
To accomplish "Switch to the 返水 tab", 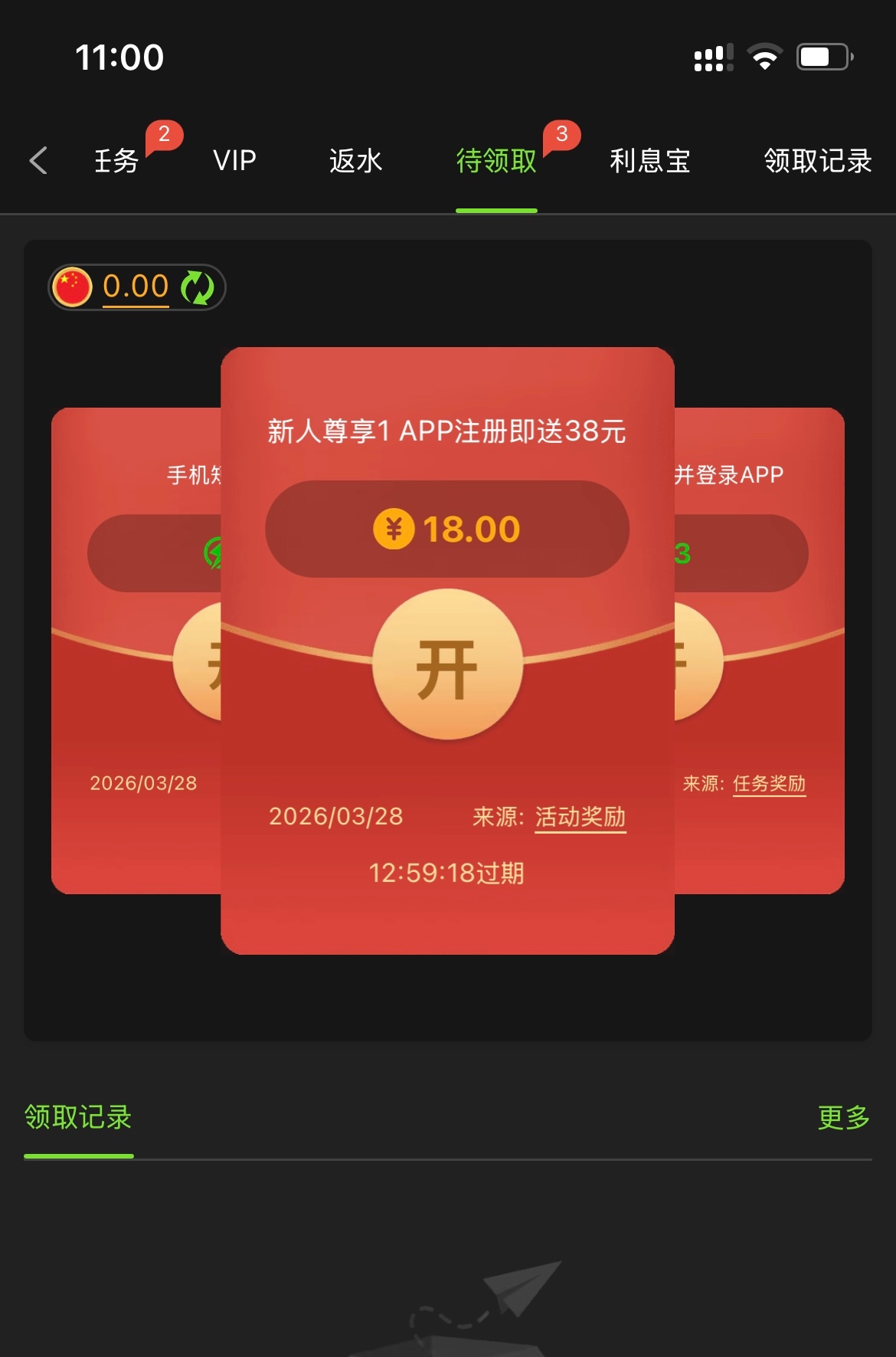I will click(355, 161).
